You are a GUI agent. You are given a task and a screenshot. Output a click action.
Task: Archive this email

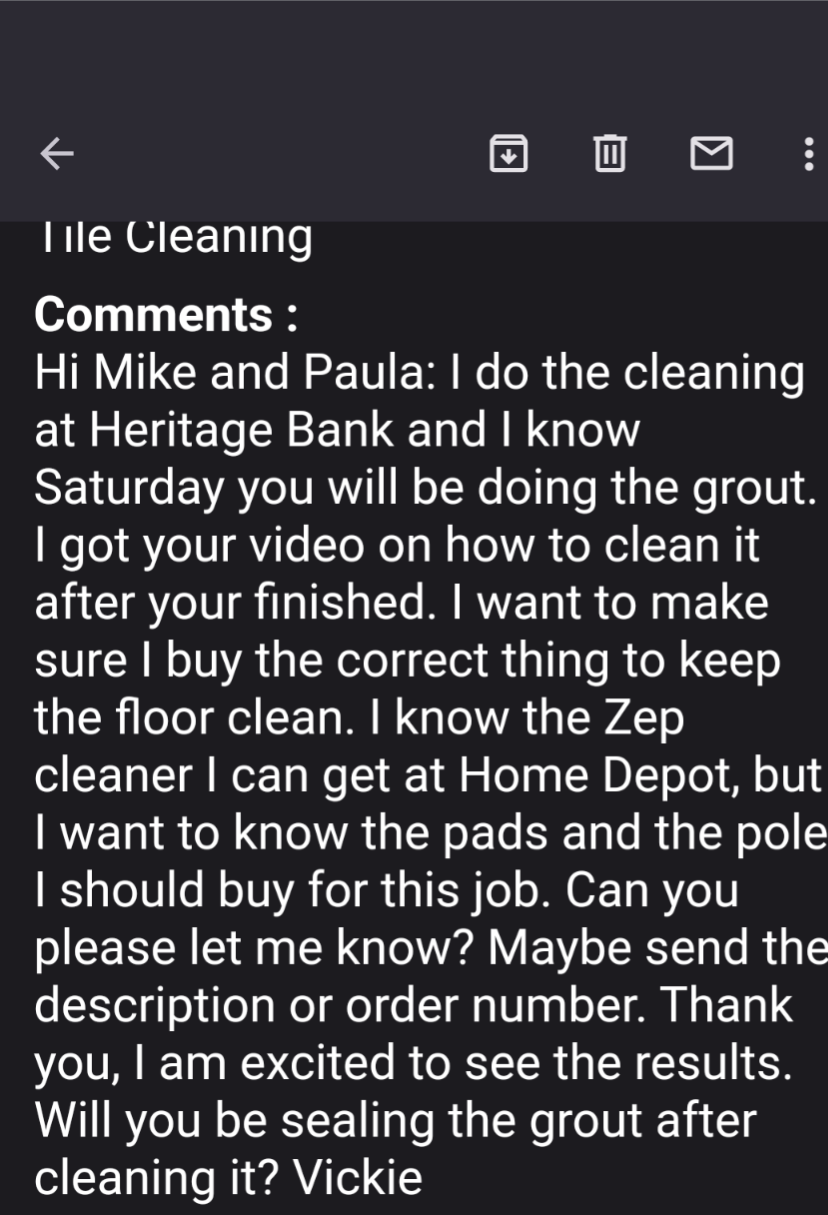point(508,154)
